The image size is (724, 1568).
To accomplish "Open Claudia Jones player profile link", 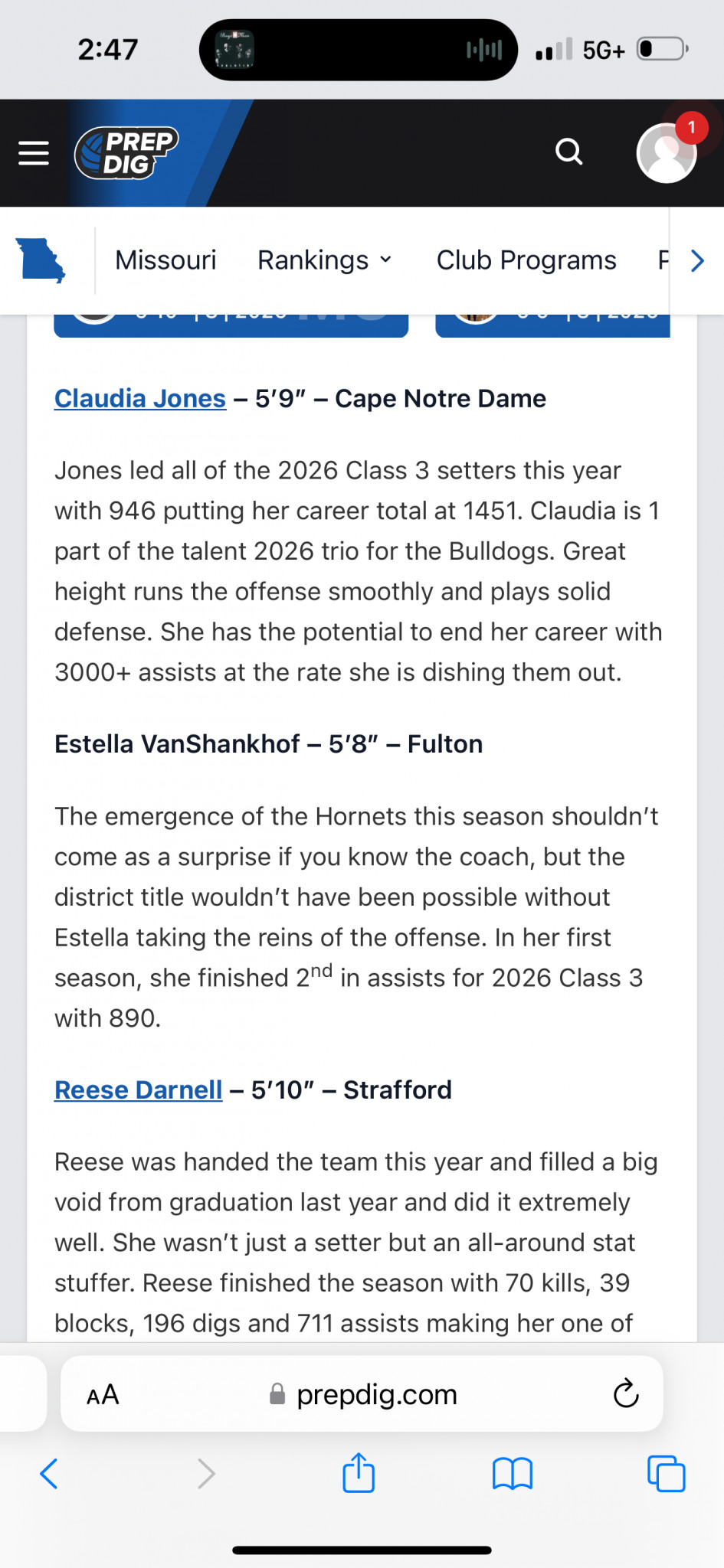I will pyautogui.click(x=140, y=398).
